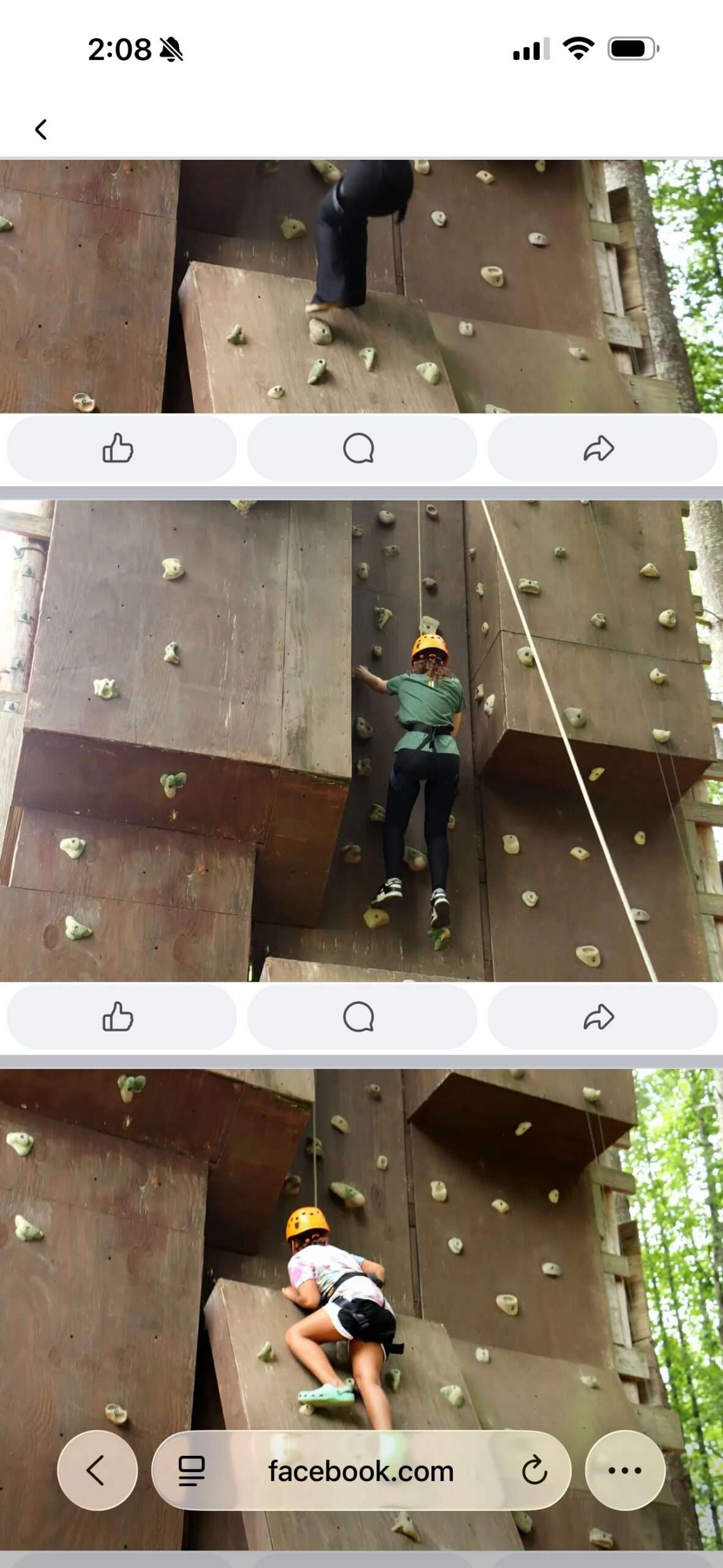Image resolution: width=723 pixels, height=1568 pixels.
Task: Open the photo of the tie-dye shirt climber
Action: pyautogui.click(x=361, y=1249)
